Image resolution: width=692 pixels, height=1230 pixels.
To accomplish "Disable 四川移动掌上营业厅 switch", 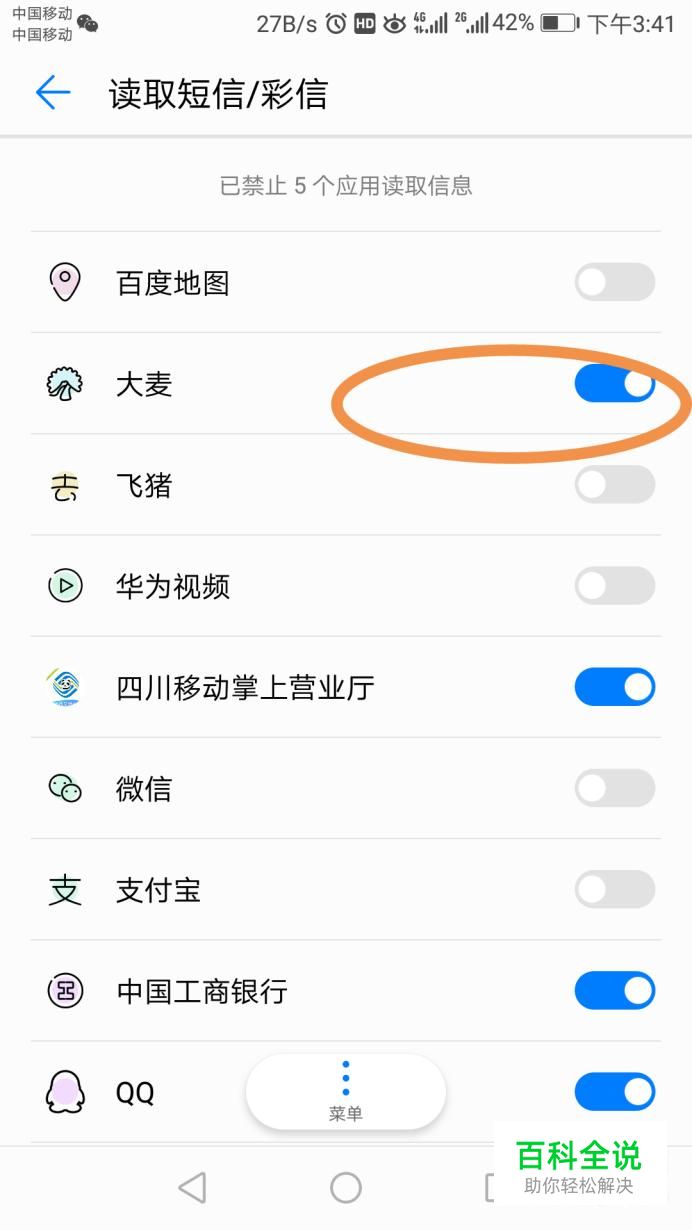I will (614, 687).
